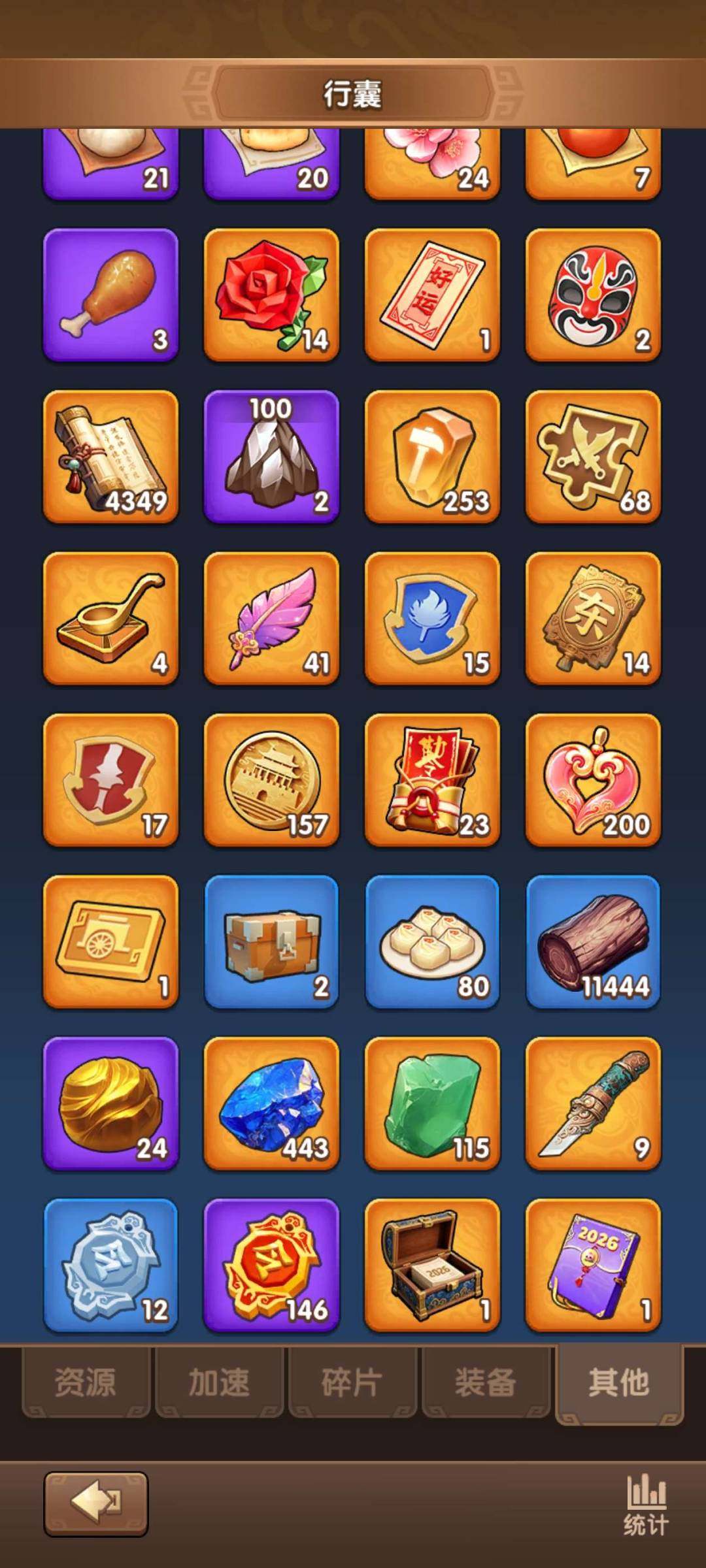Open the pink feather item with 41
Image resolution: width=706 pixels, height=1568 pixels.
(x=271, y=618)
